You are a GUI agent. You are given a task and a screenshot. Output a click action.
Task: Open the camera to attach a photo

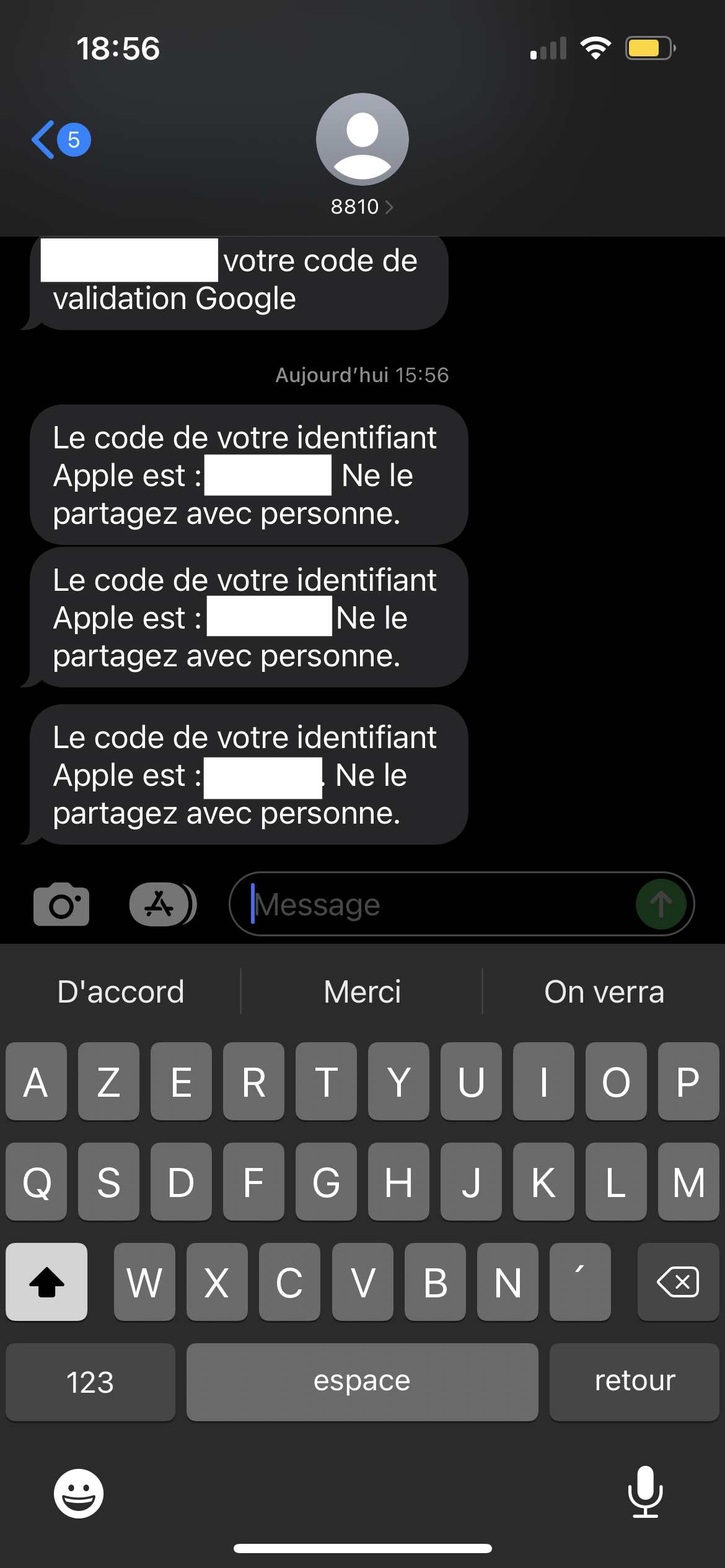pos(61,904)
